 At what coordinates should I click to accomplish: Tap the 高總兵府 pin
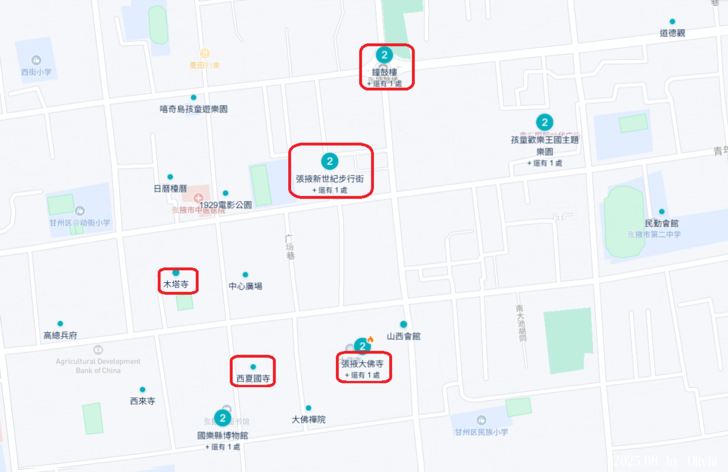(60, 324)
